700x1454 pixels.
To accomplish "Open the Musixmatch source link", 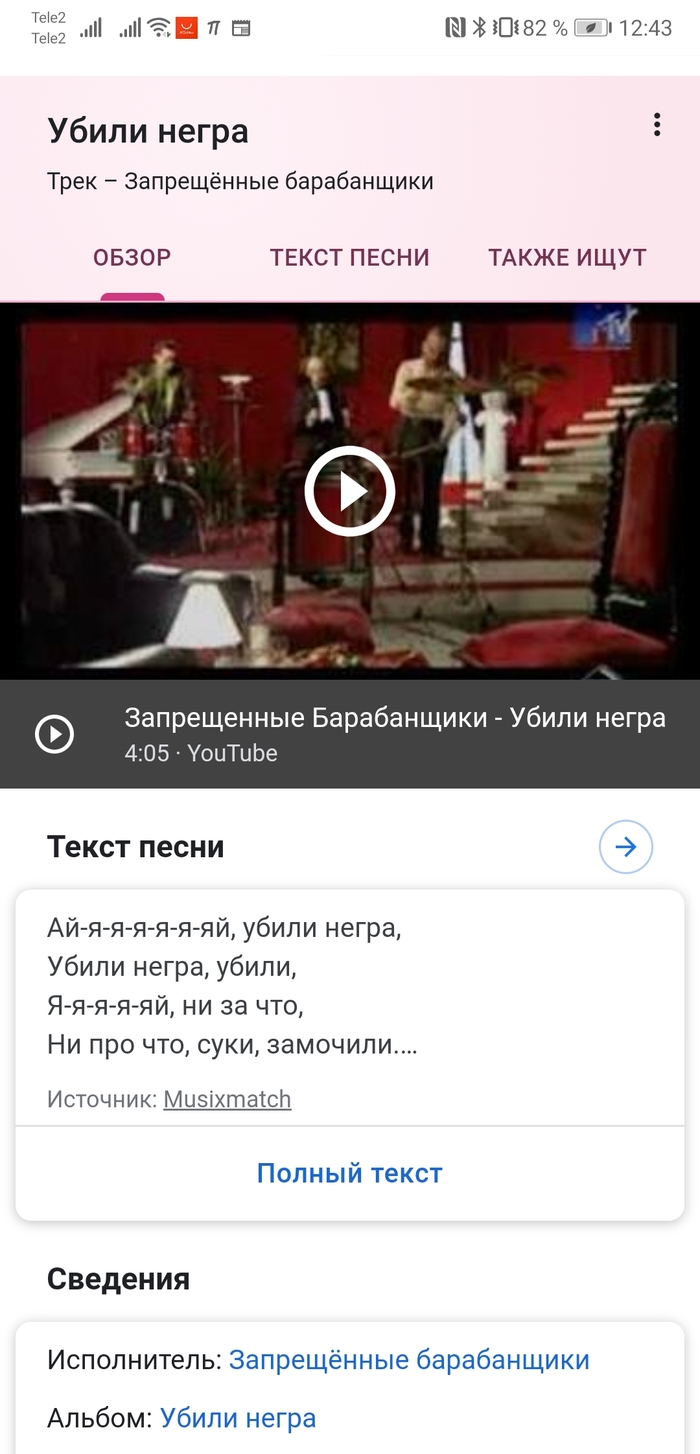I will pyautogui.click(x=227, y=1100).
